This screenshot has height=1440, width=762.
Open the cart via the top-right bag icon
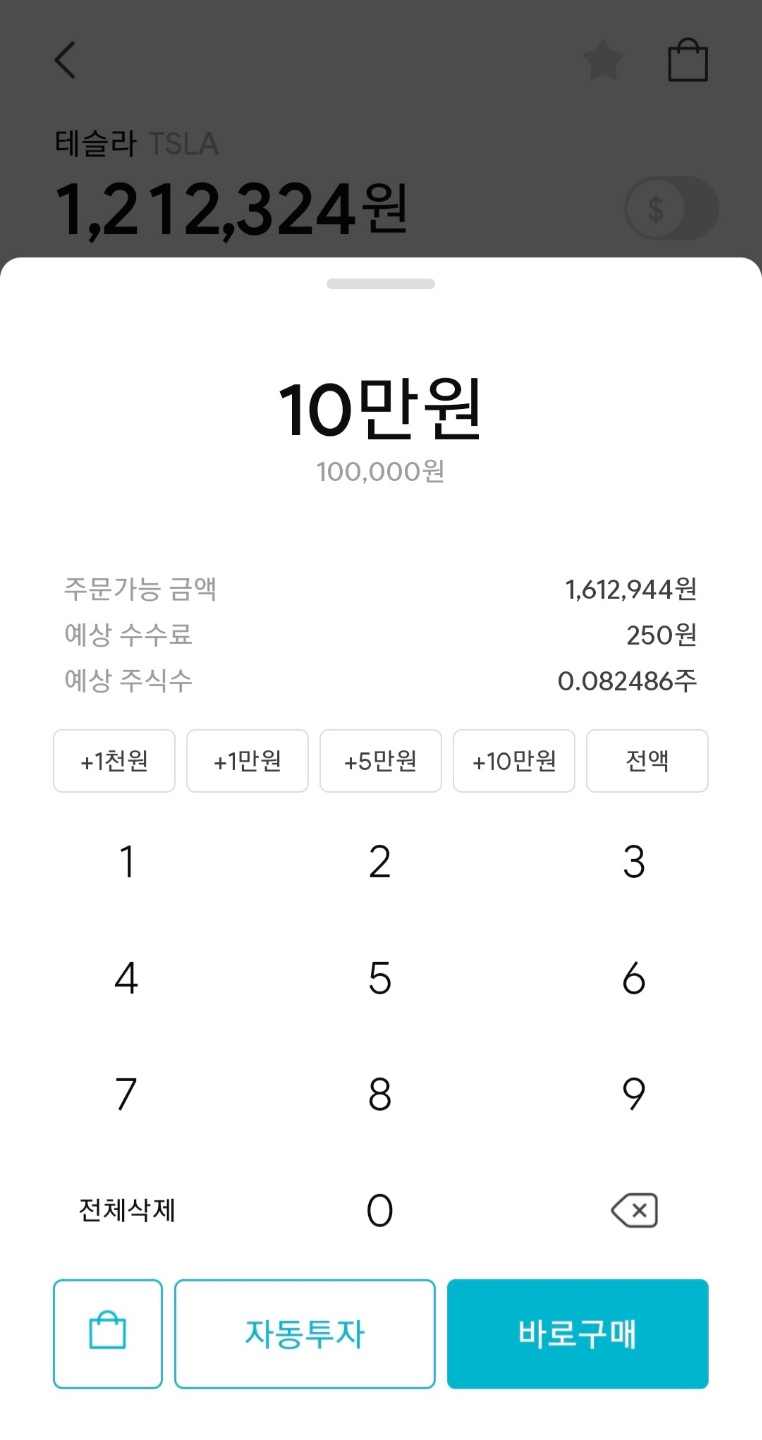[x=688, y=60]
